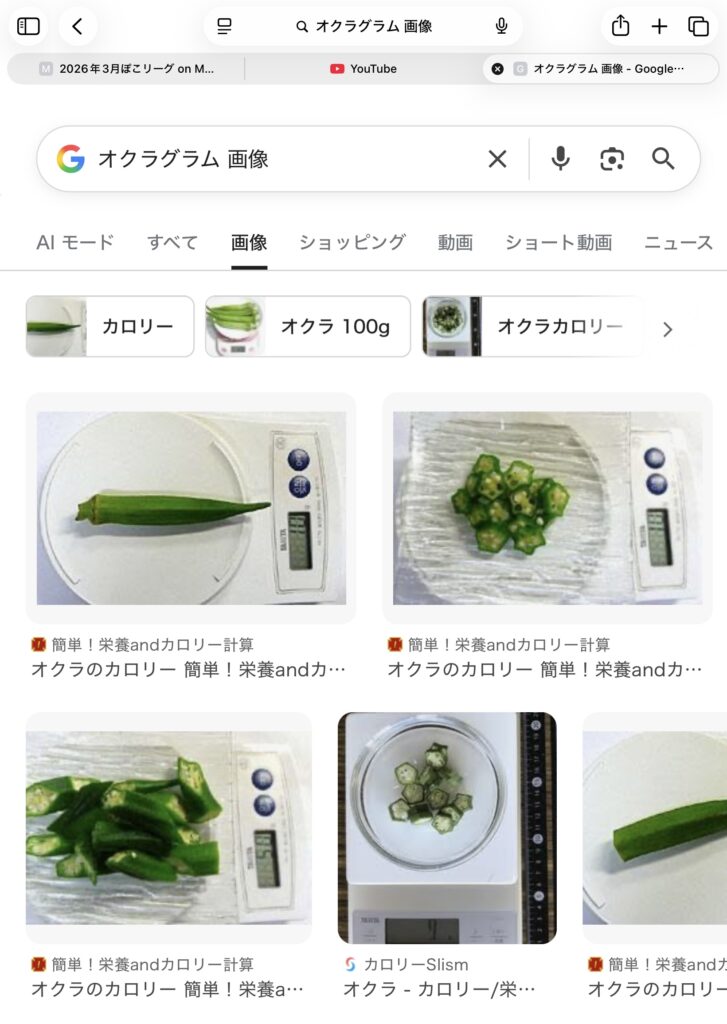Tap the address bar microphone icon
Screen dimensions: 727x1024
(501, 27)
